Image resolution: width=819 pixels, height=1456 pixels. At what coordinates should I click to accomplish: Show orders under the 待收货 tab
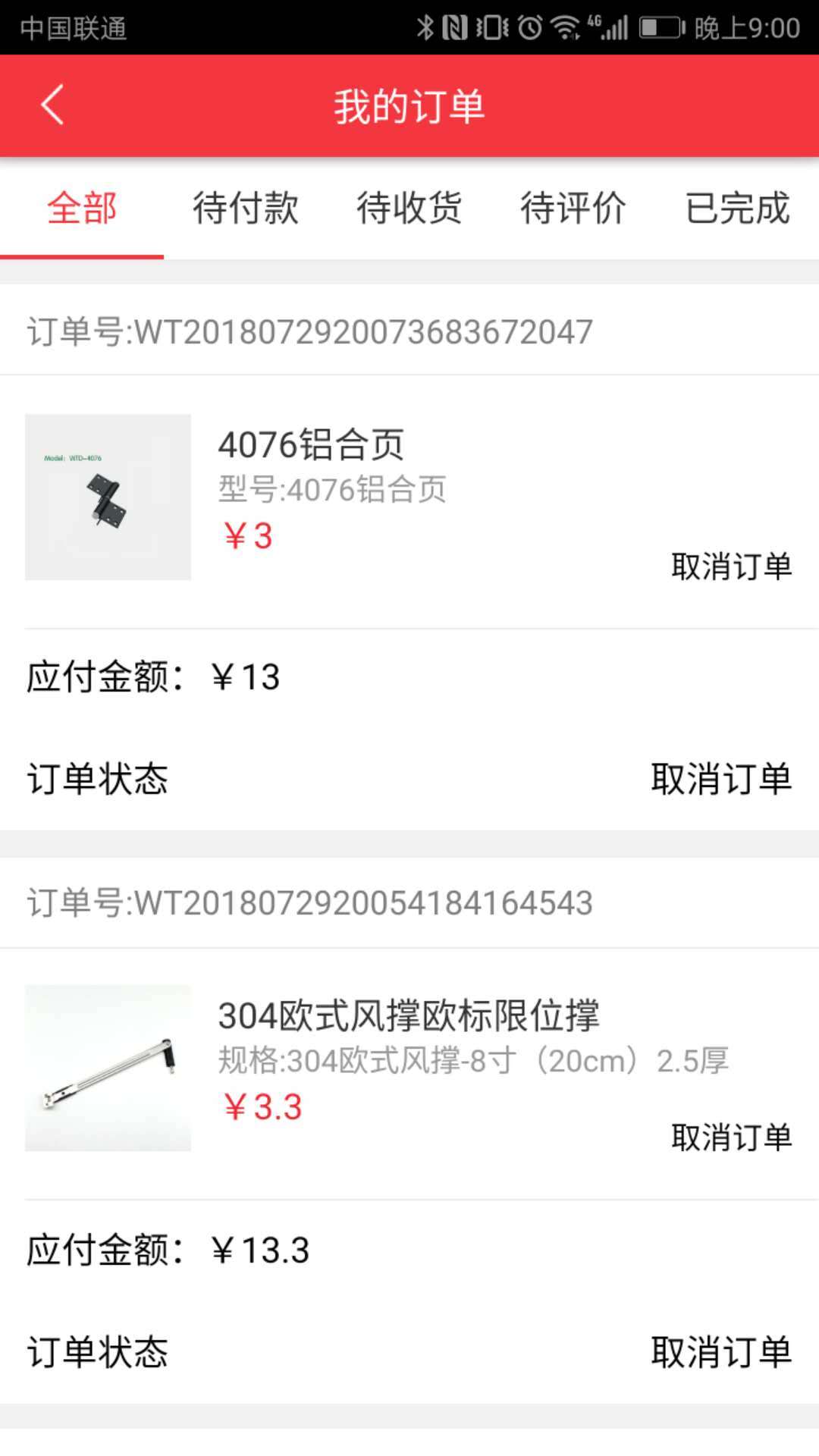409,209
